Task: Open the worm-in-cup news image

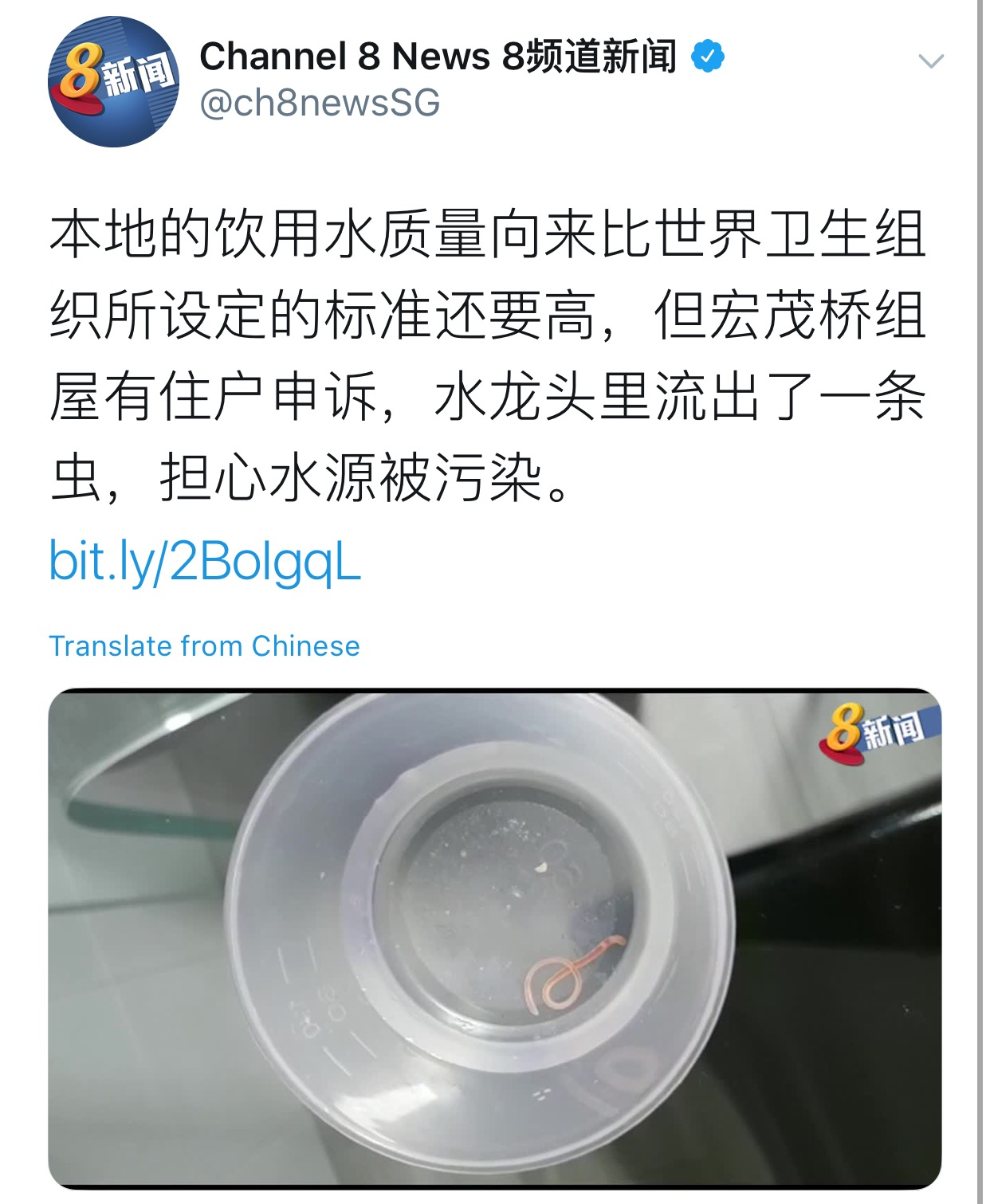Action: [494, 938]
